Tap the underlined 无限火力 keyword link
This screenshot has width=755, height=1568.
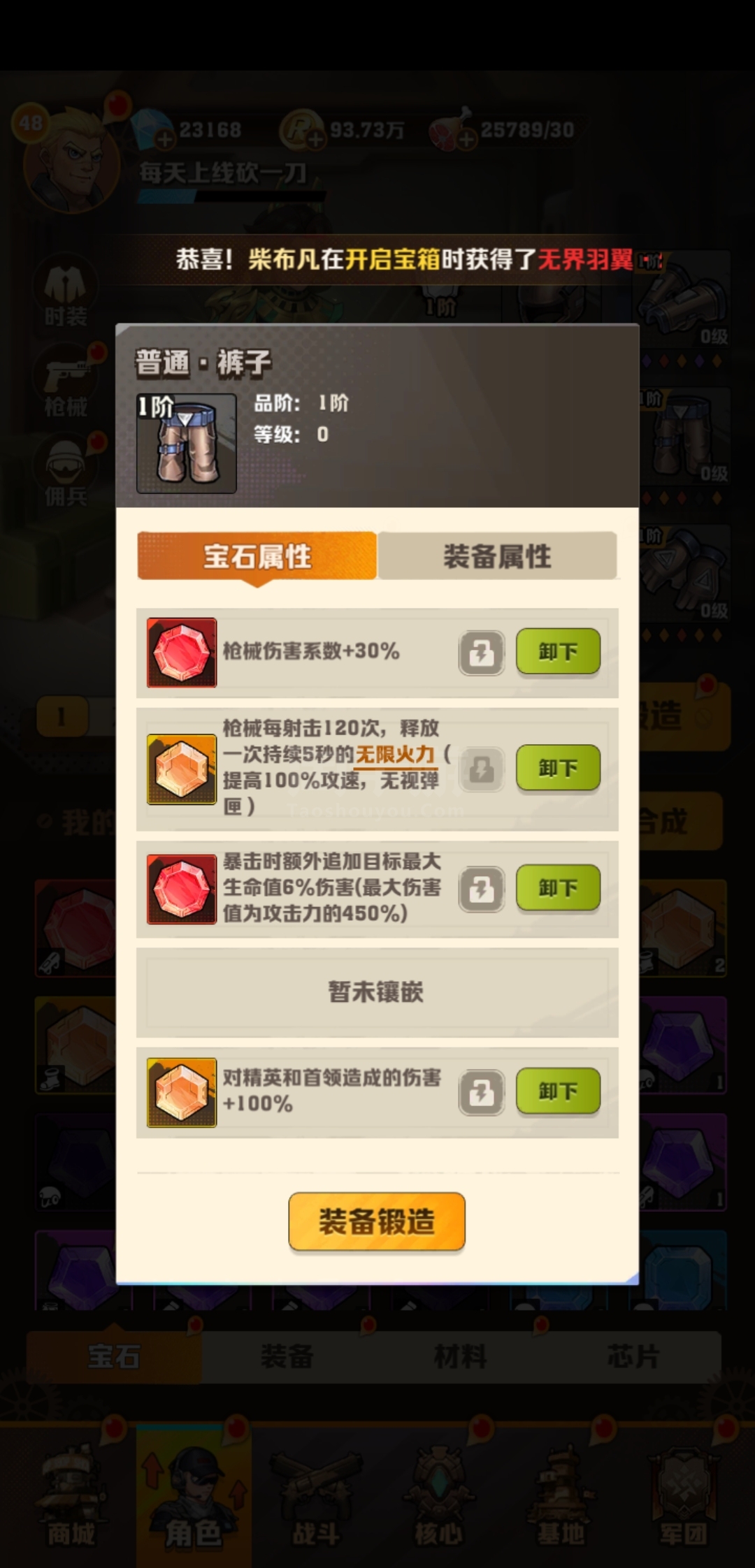[396, 755]
